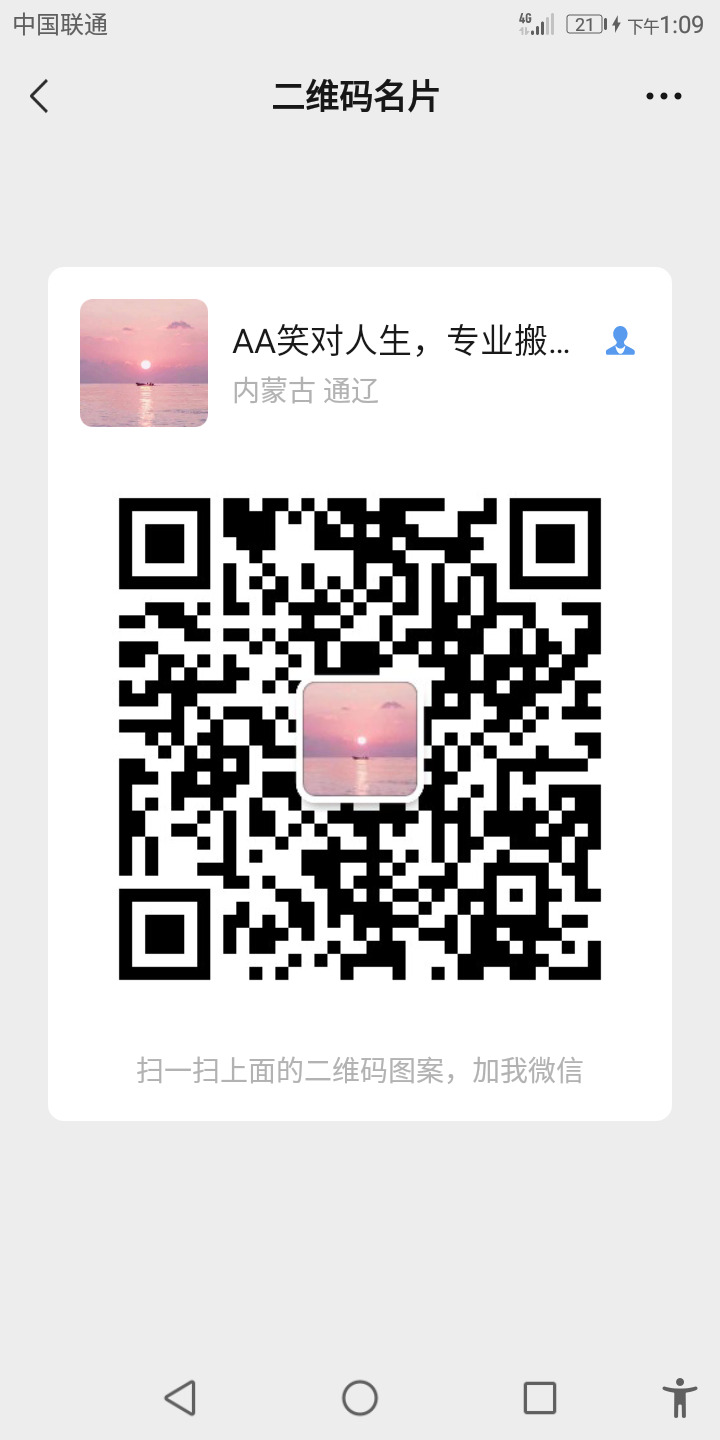Open recent apps from navigation bar
Screen dimensions: 720x1440
click(539, 1397)
